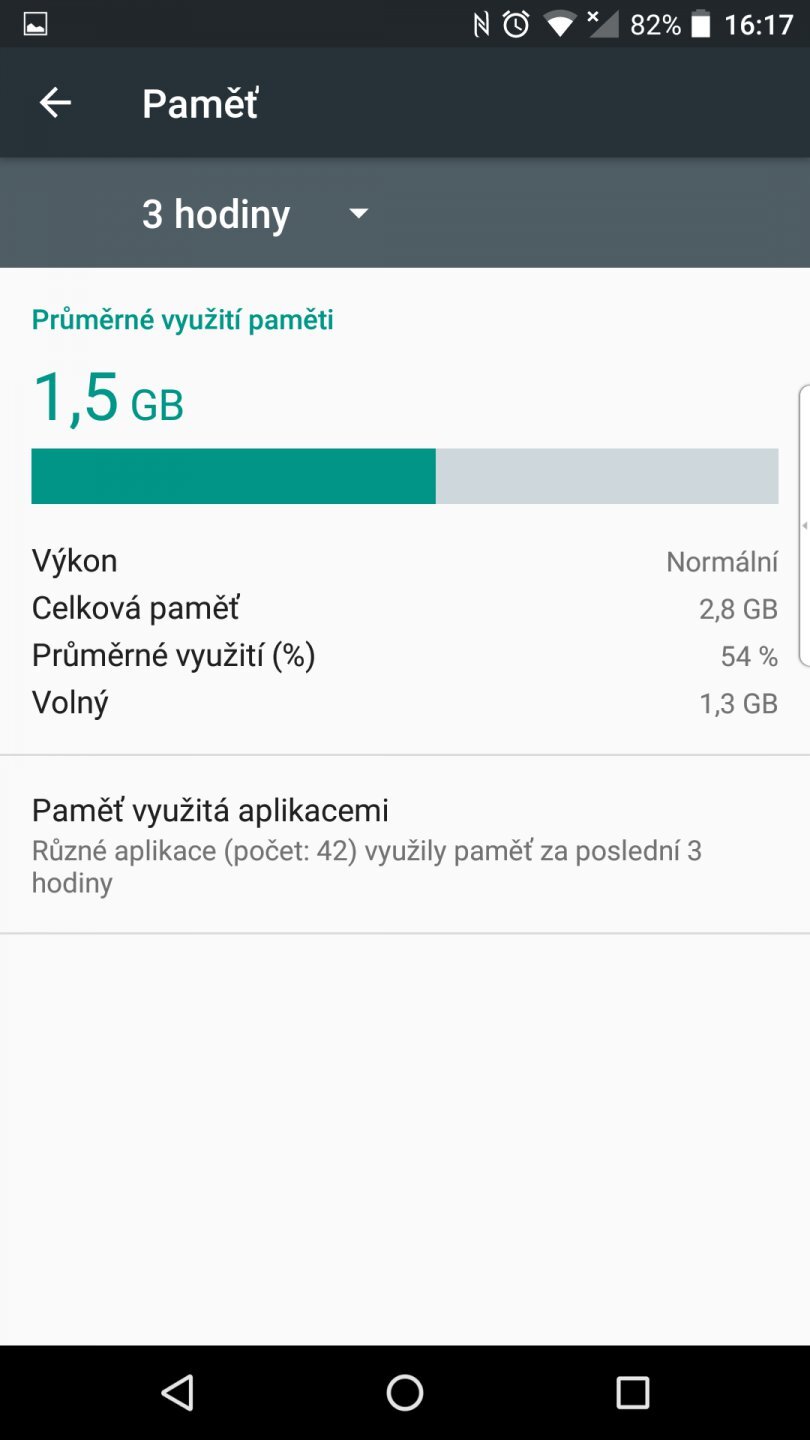Tap the cellular signal icon
Viewport: 810px width, 1440px height.
(x=605, y=24)
